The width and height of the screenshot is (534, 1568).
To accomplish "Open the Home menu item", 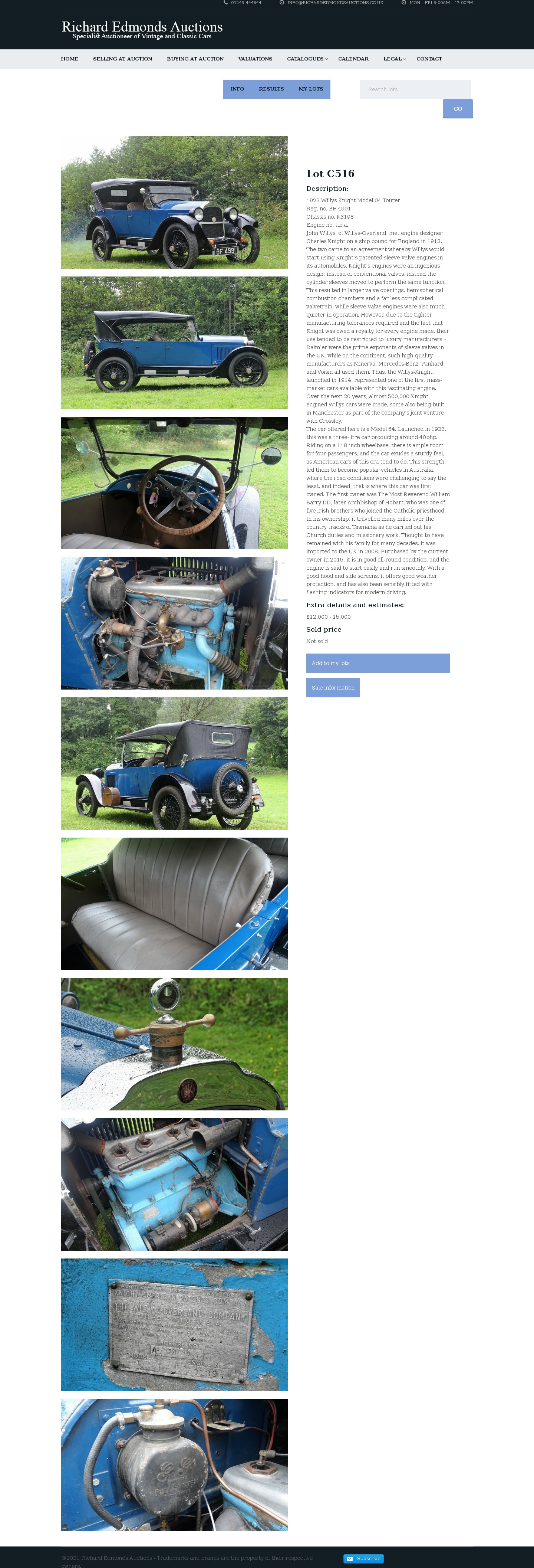I will pyautogui.click(x=69, y=59).
